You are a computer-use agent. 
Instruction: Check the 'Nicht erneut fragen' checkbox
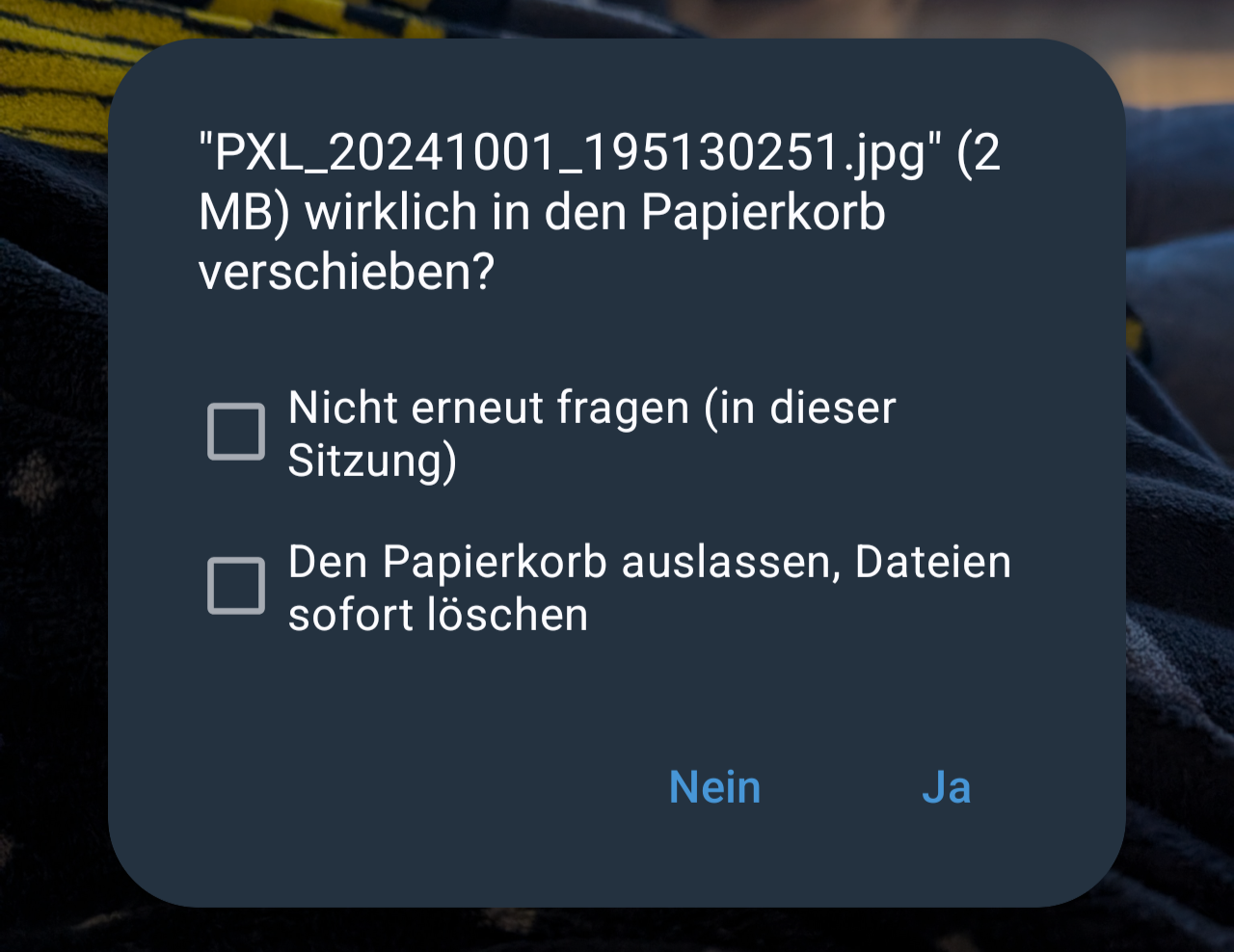(236, 432)
